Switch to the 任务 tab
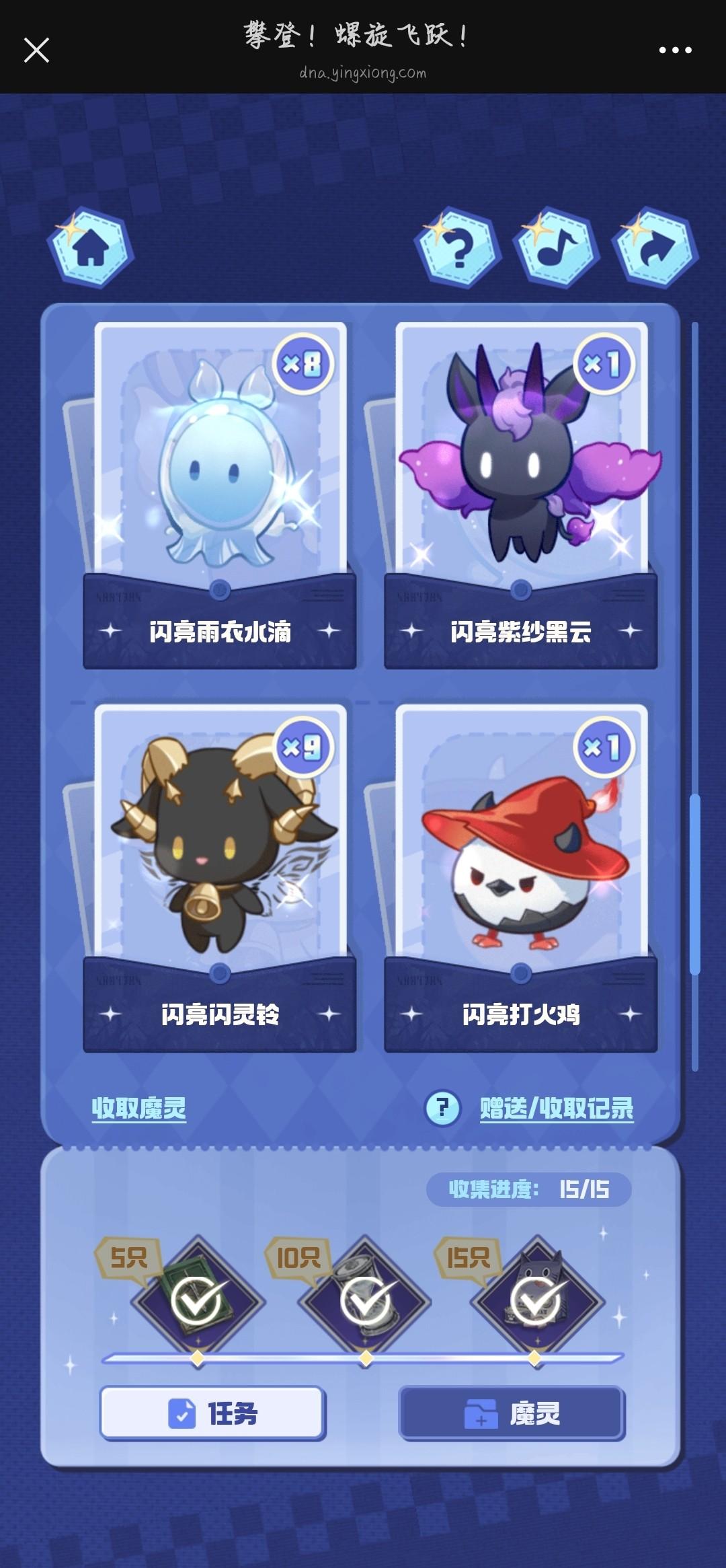This screenshot has width=726, height=1568. click(x=212, y=1413)
